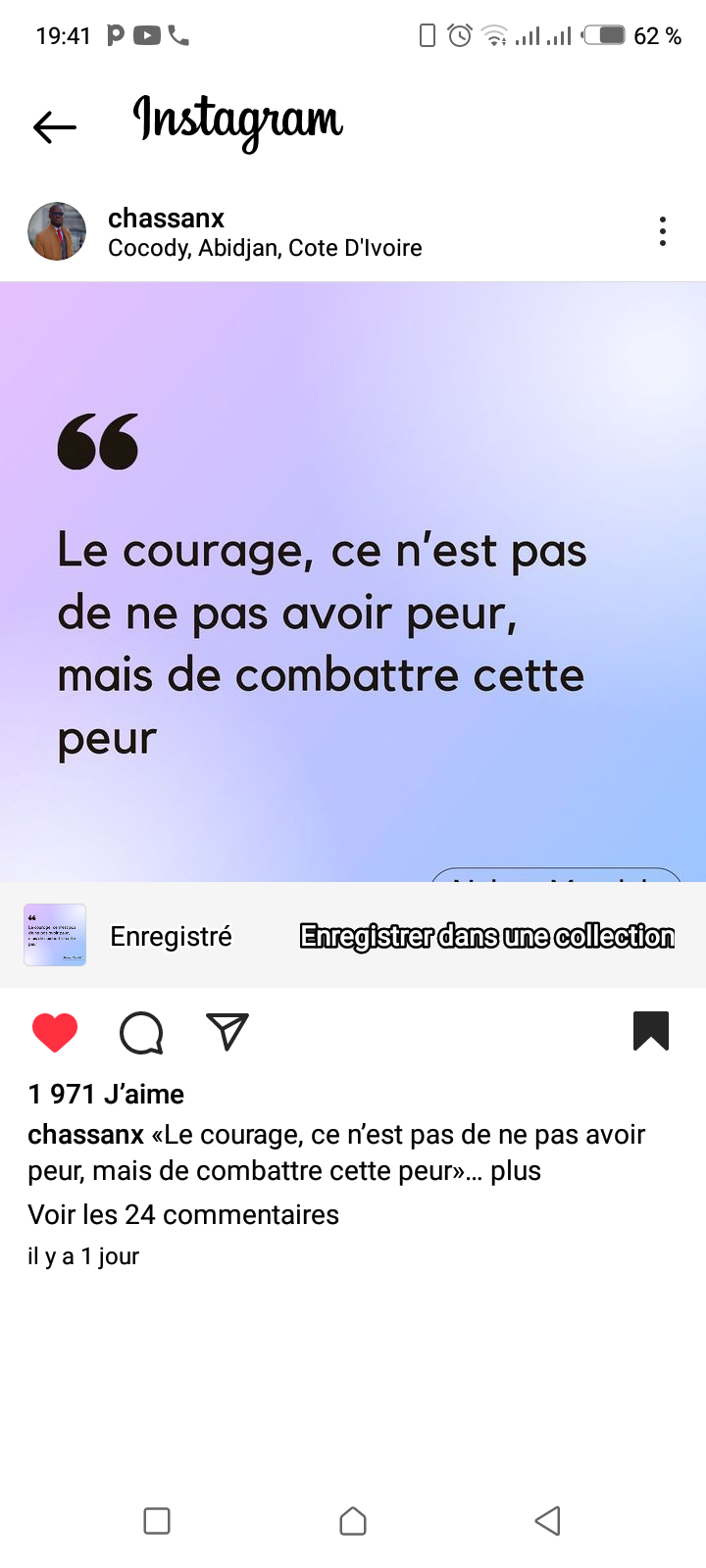Remove the bookmark on this post
Viewport: 706px width, 1568px height.
click(651, 1031)
